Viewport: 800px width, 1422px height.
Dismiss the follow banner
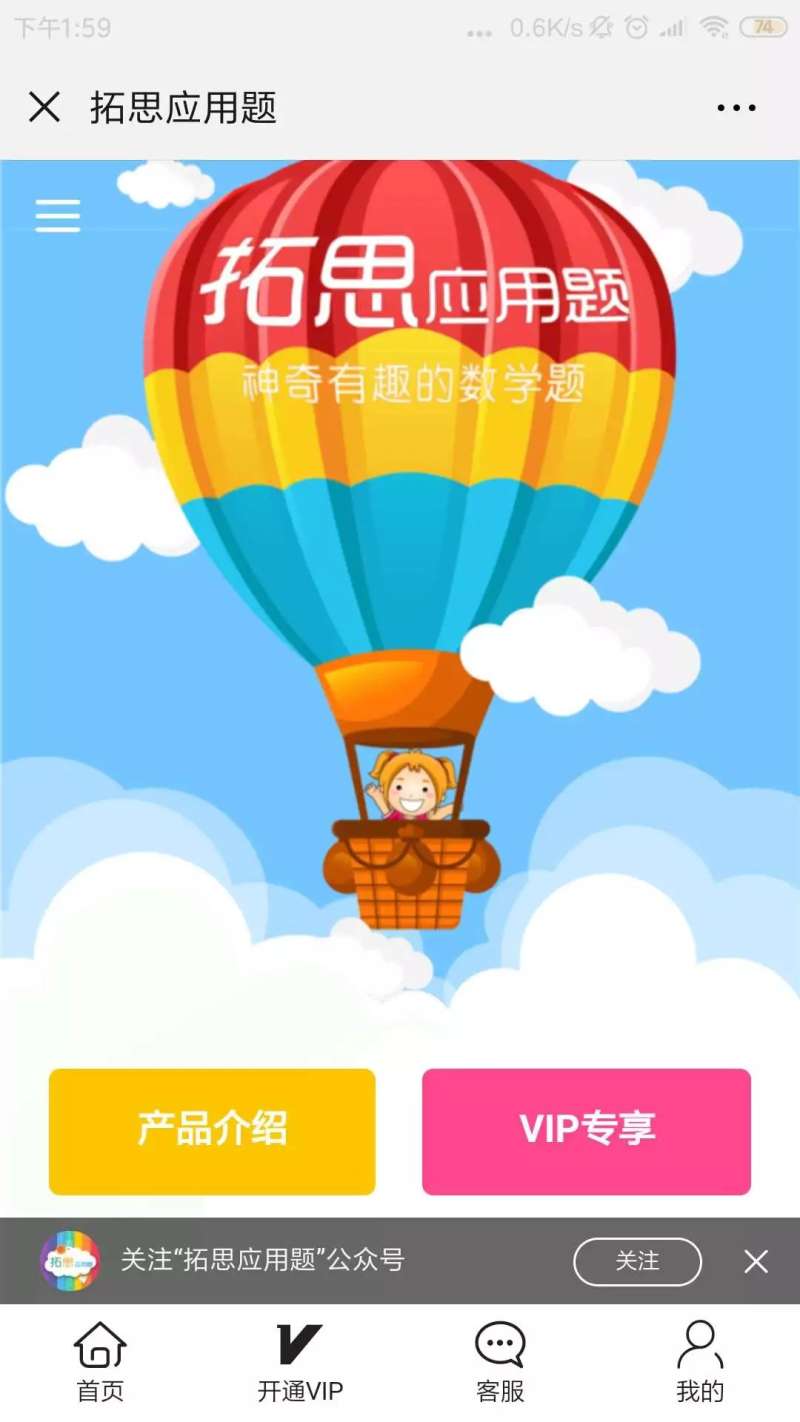click(756, 1261)
